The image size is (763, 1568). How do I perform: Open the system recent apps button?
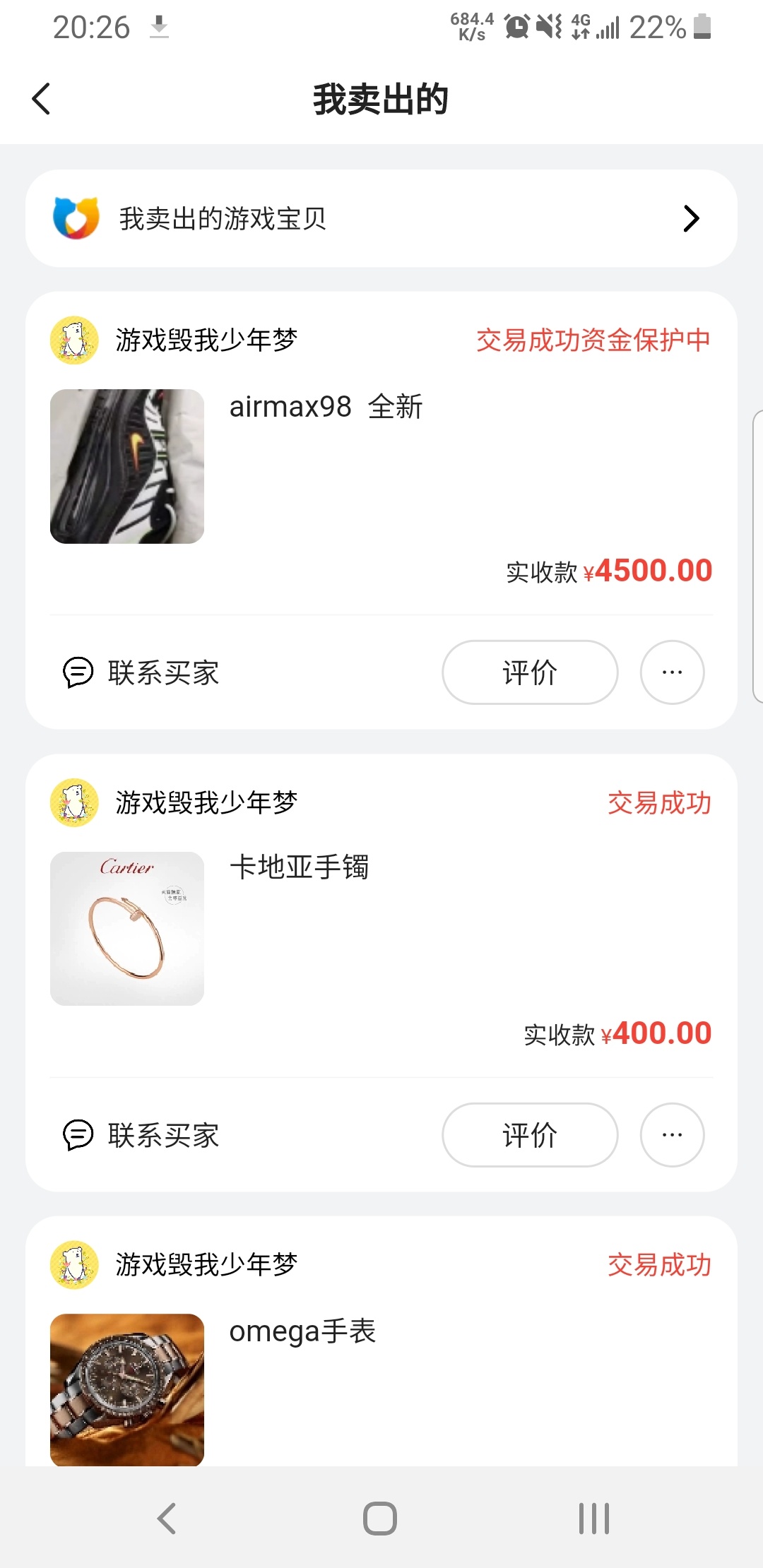click(x=594, y=1519)
